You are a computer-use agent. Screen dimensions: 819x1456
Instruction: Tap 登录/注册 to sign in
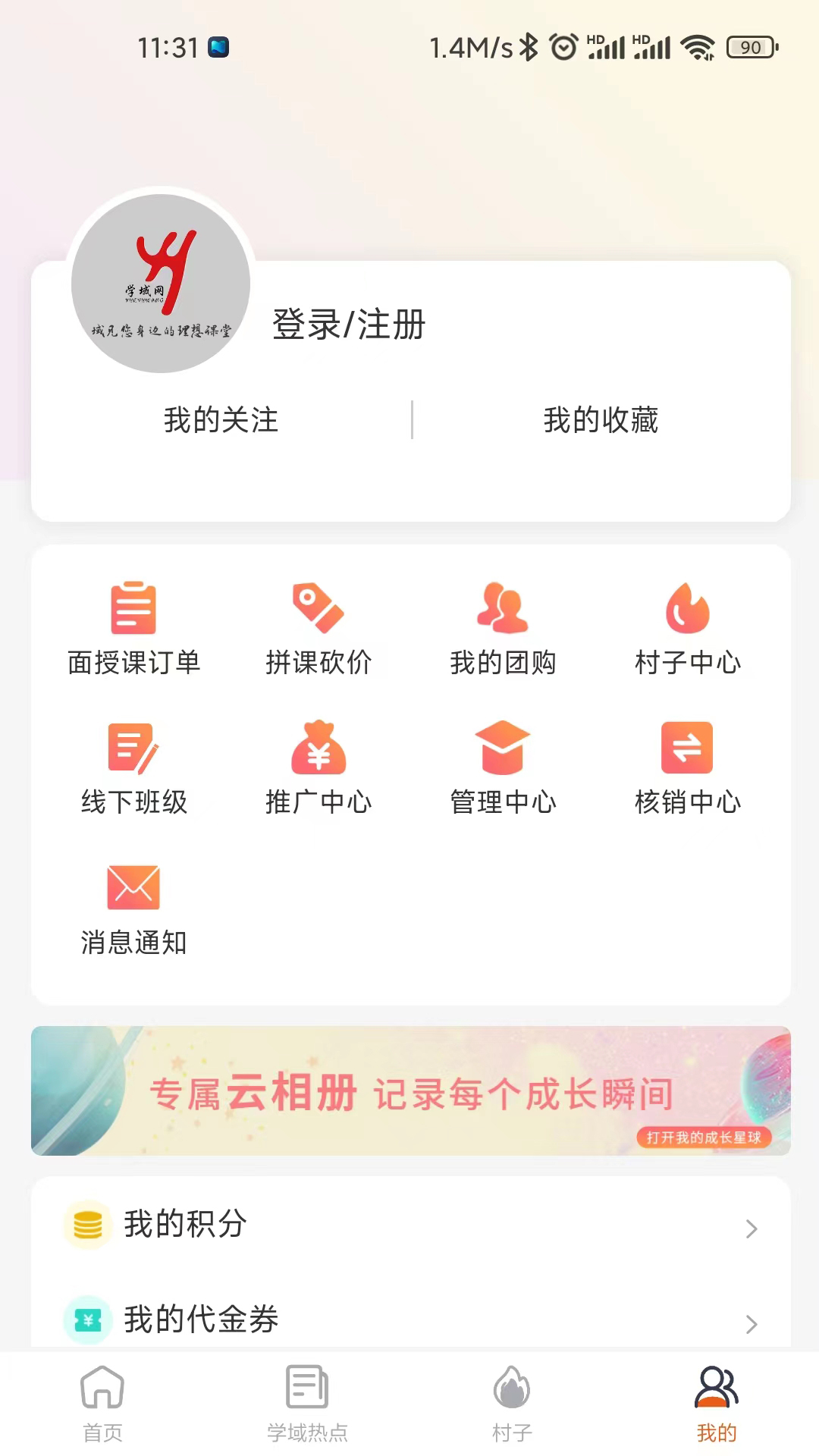pyautogui.click(x=349, y=325)
